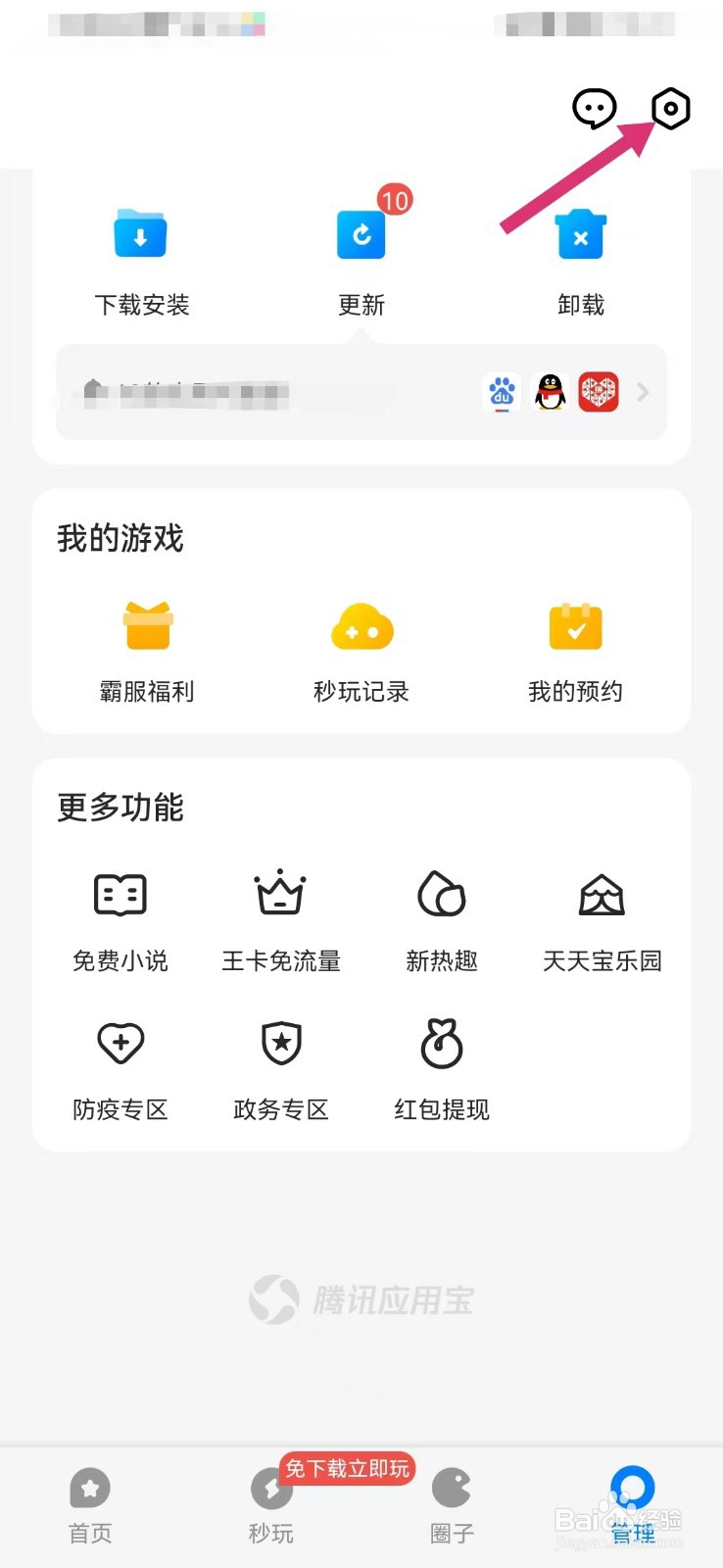The image size is (723, 1568).
Task: Open 我的预约 reservations
Action: pos(575,651)
